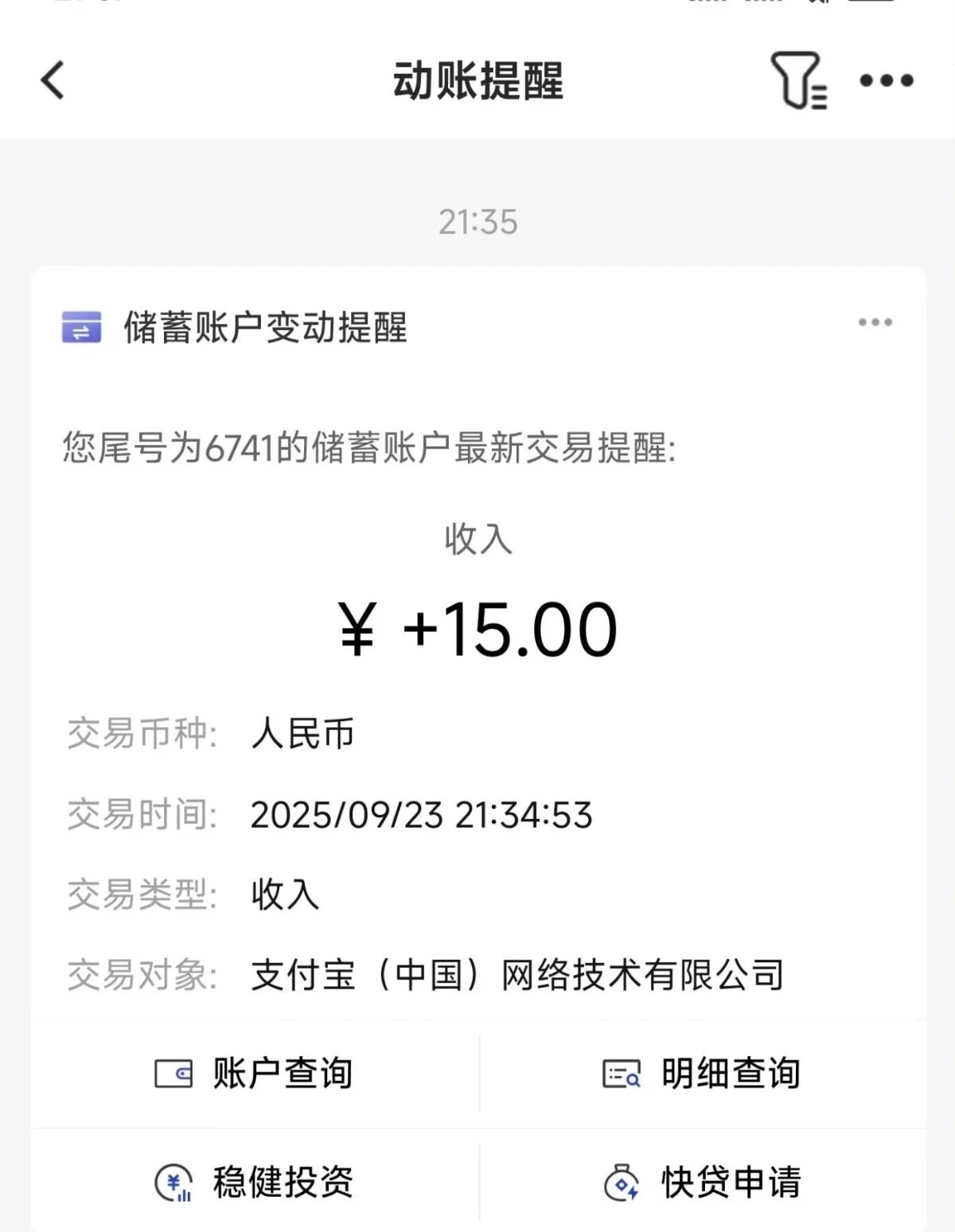Open the top-right overflow menu
Image resolution: width=955 pixels, height=1232 pixels.
[x=887, y=80]
